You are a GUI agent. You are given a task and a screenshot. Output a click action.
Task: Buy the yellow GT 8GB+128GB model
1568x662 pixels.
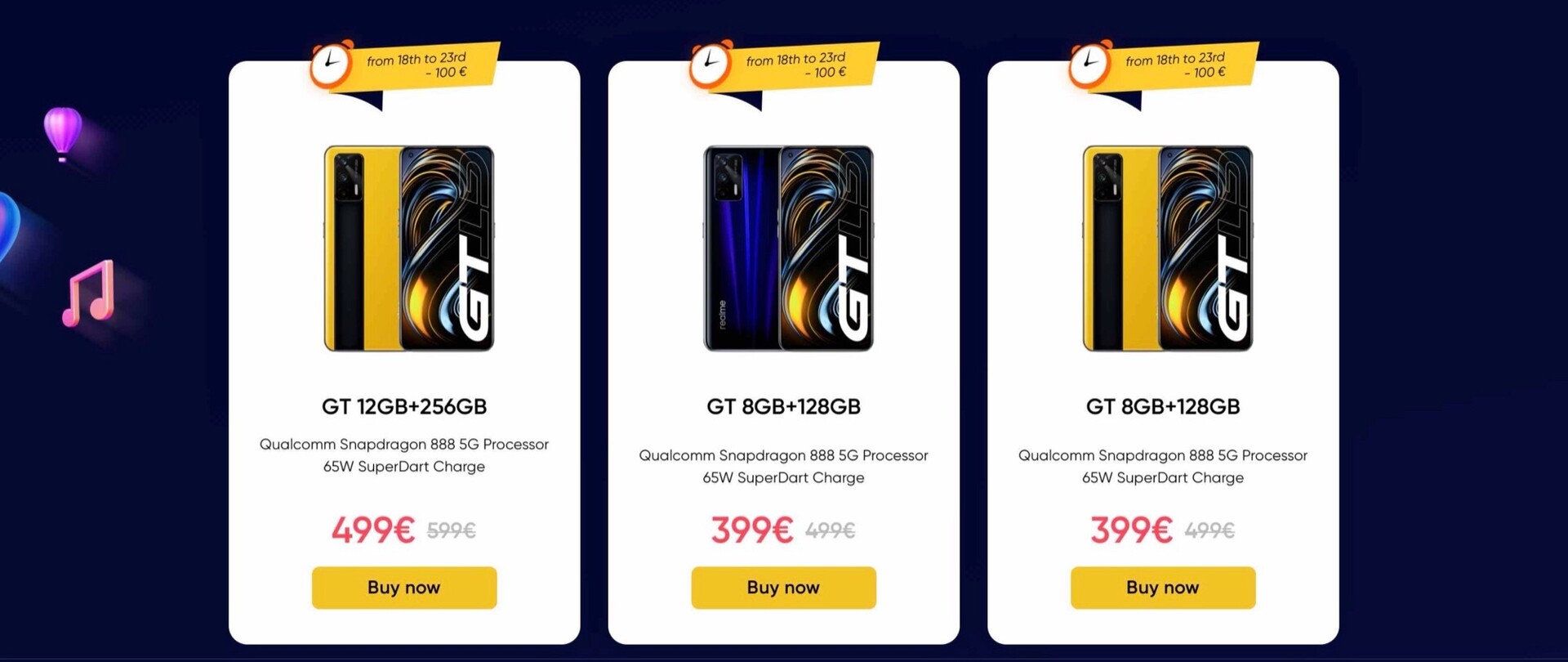(1162, 587)
